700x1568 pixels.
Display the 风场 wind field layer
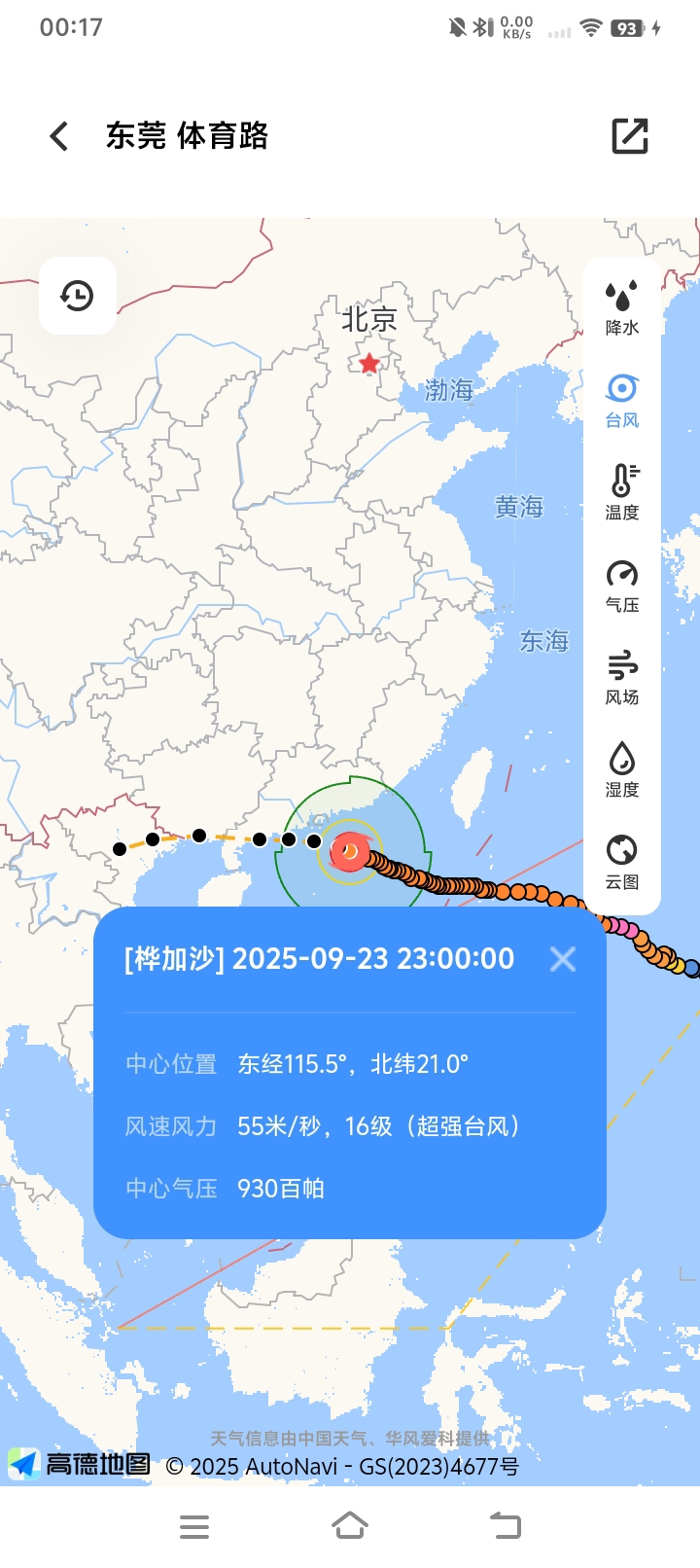coord(622,677)
